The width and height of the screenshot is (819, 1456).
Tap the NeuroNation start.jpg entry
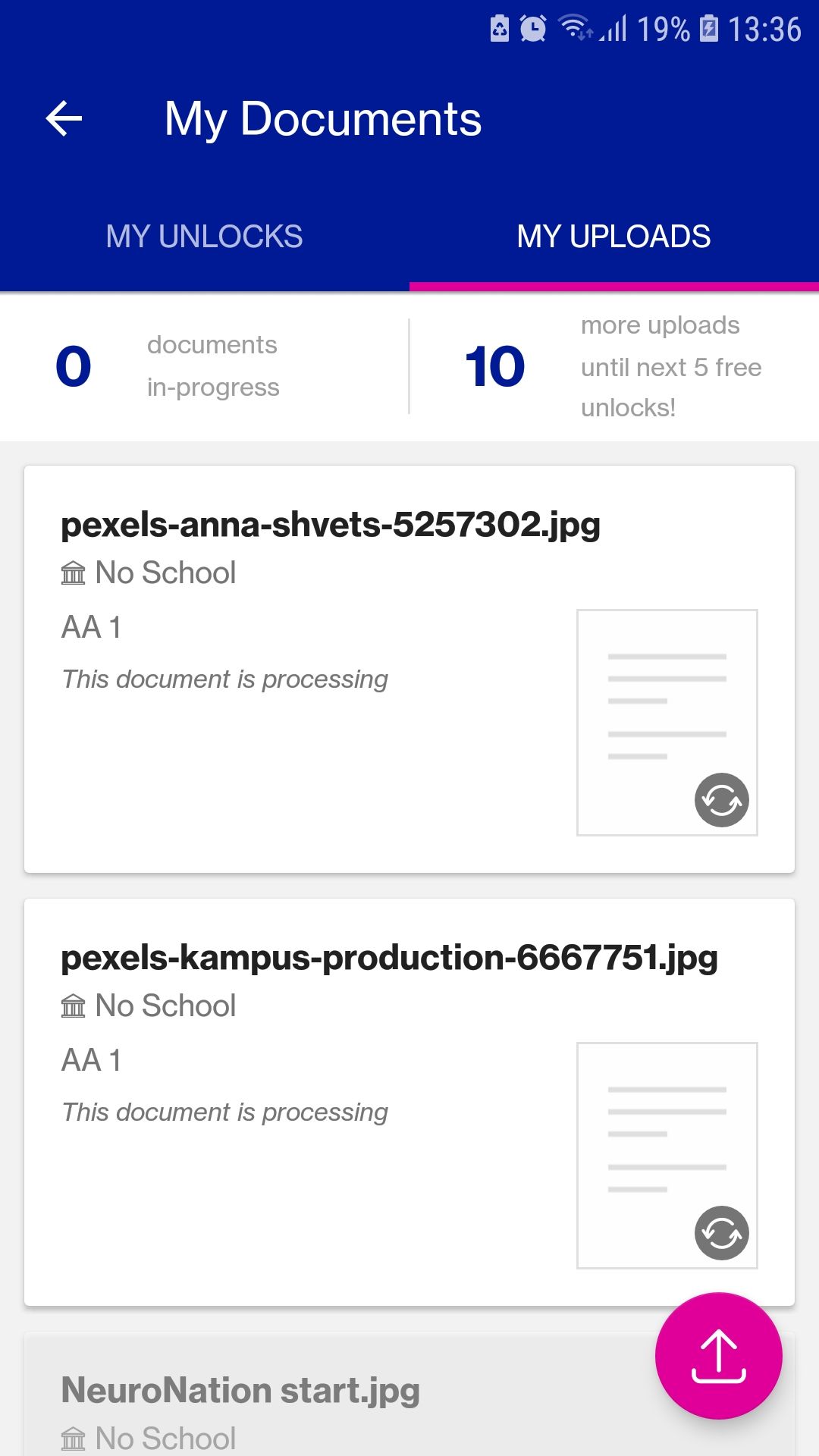240,1390
